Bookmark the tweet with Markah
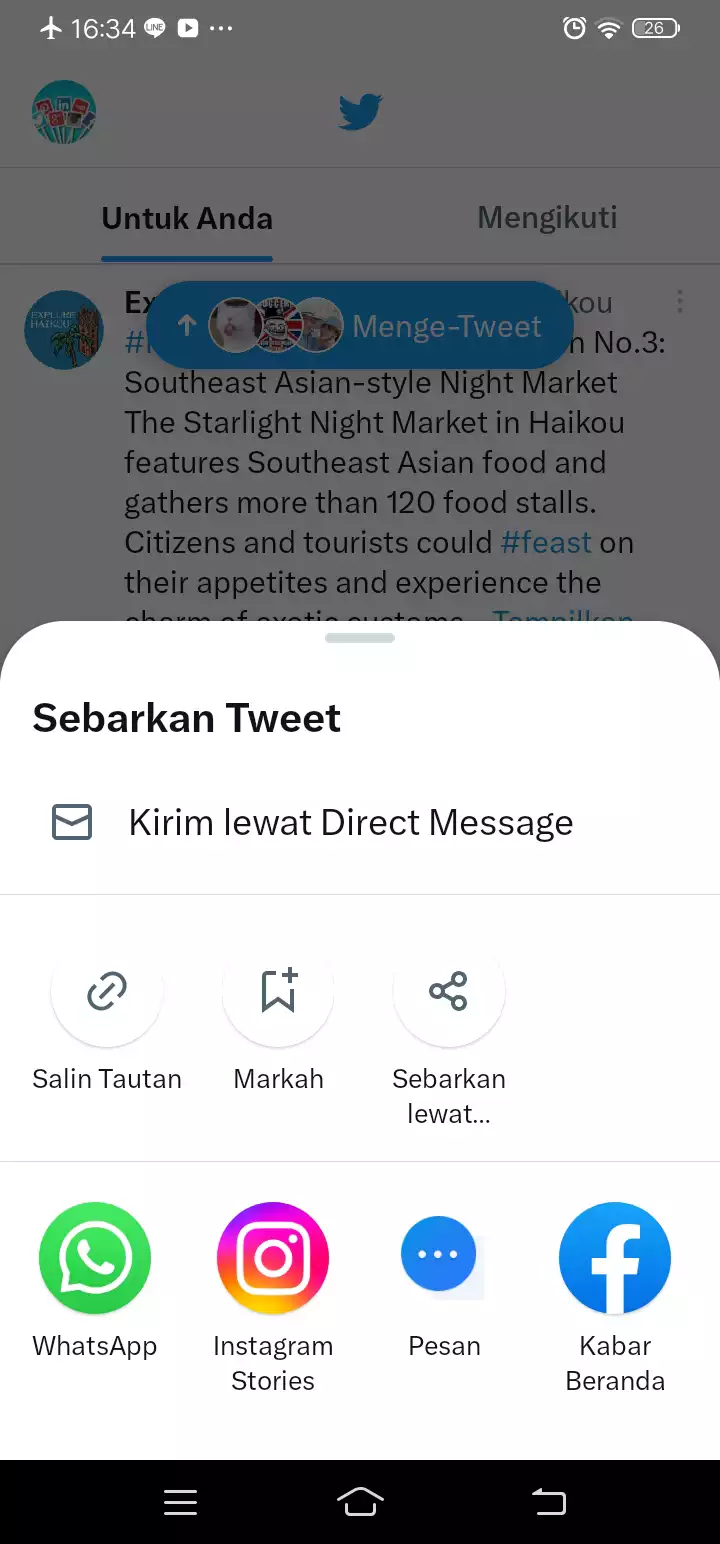 pos(278,992)
